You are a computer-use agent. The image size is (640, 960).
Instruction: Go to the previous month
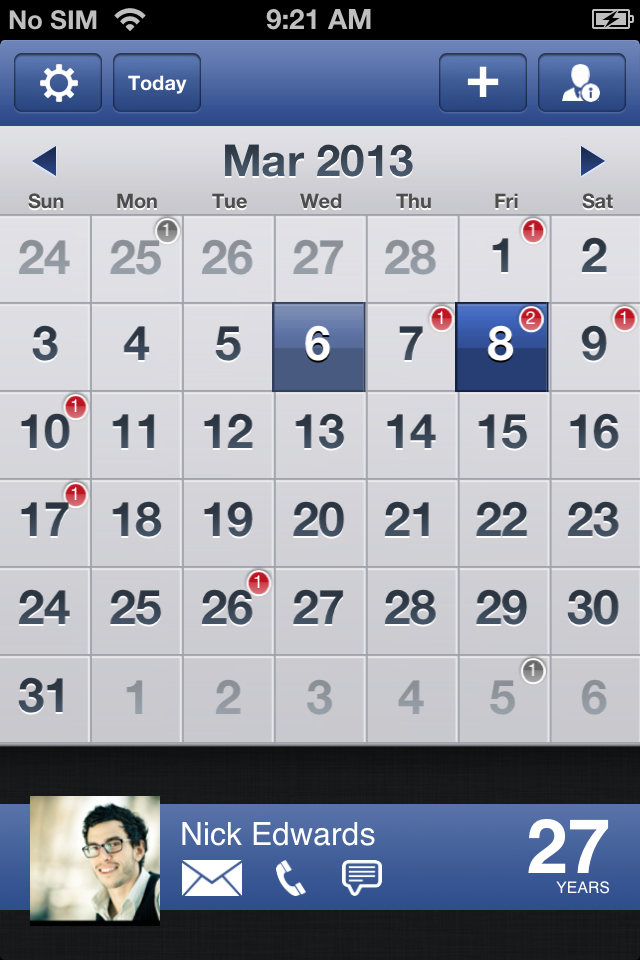tap(44, 162)
